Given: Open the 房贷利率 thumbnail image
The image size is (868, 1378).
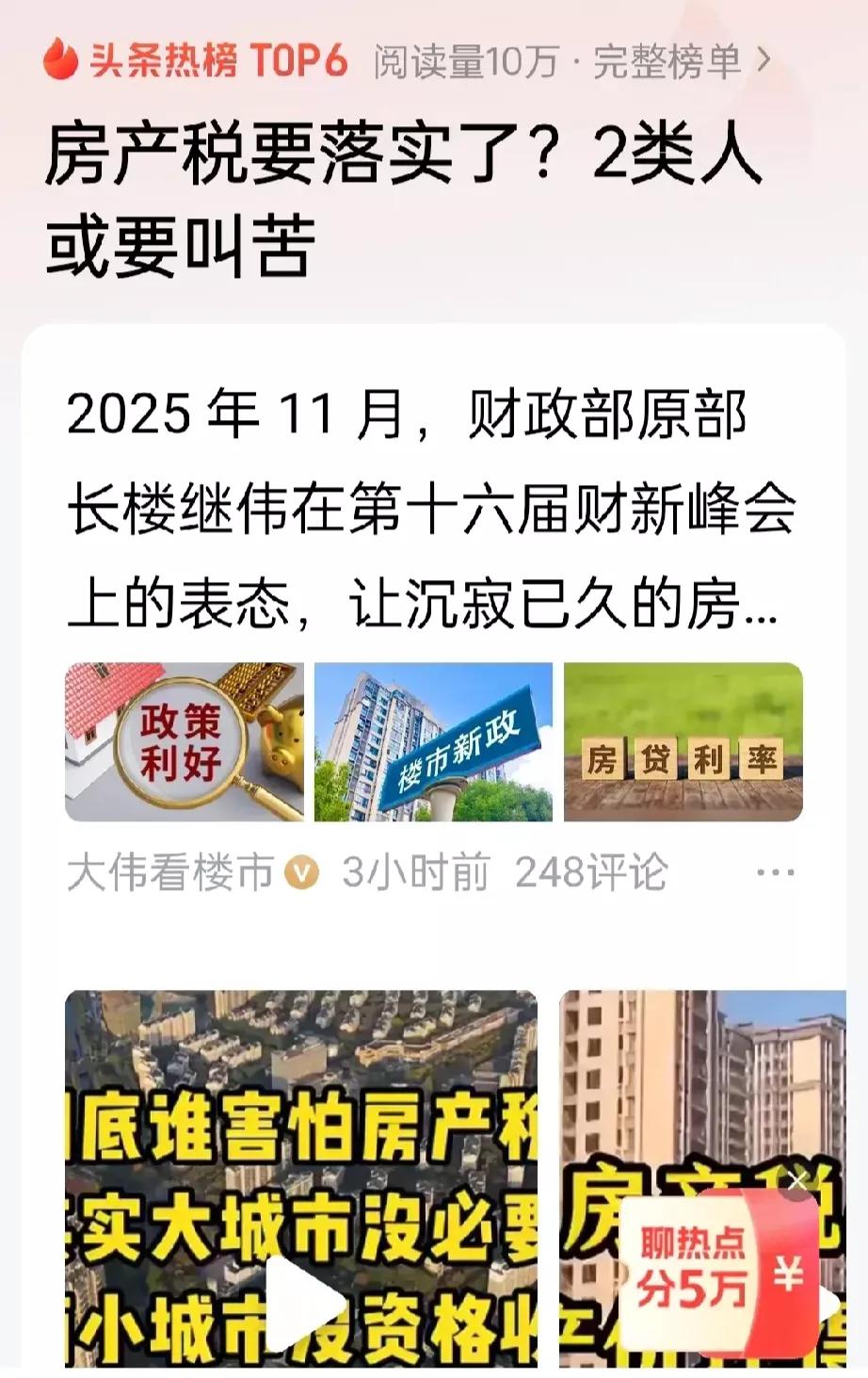Looking at the screenshot, I should pos(683,740).
